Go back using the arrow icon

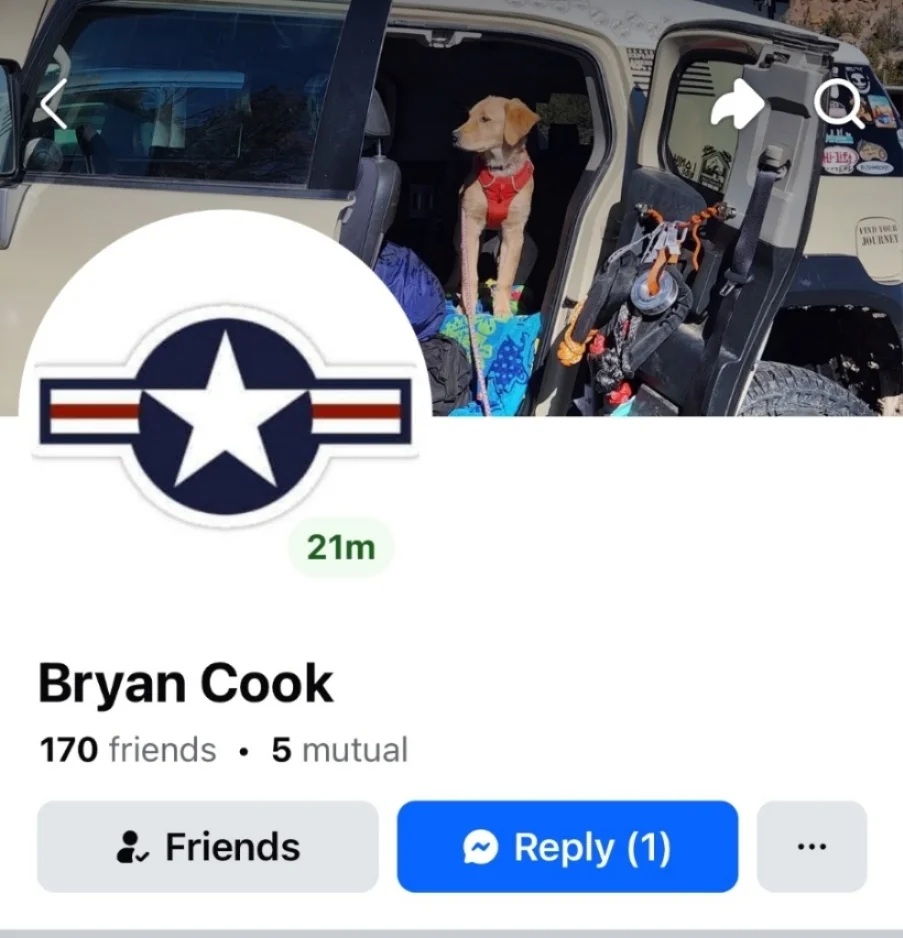click(x=53, y=104)
